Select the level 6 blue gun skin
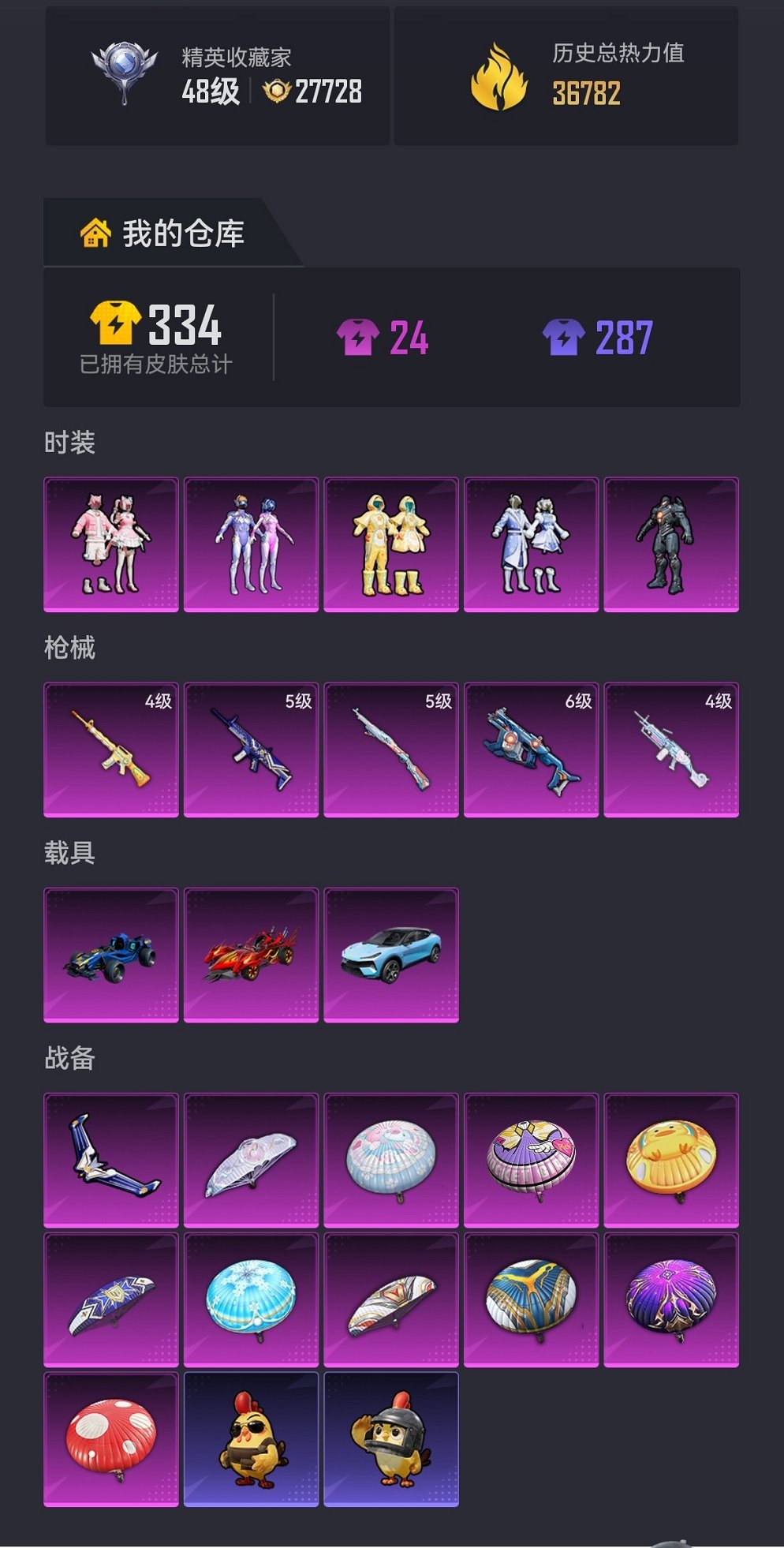This screenshot has width=784, height=1548. (x=531, y=750)
